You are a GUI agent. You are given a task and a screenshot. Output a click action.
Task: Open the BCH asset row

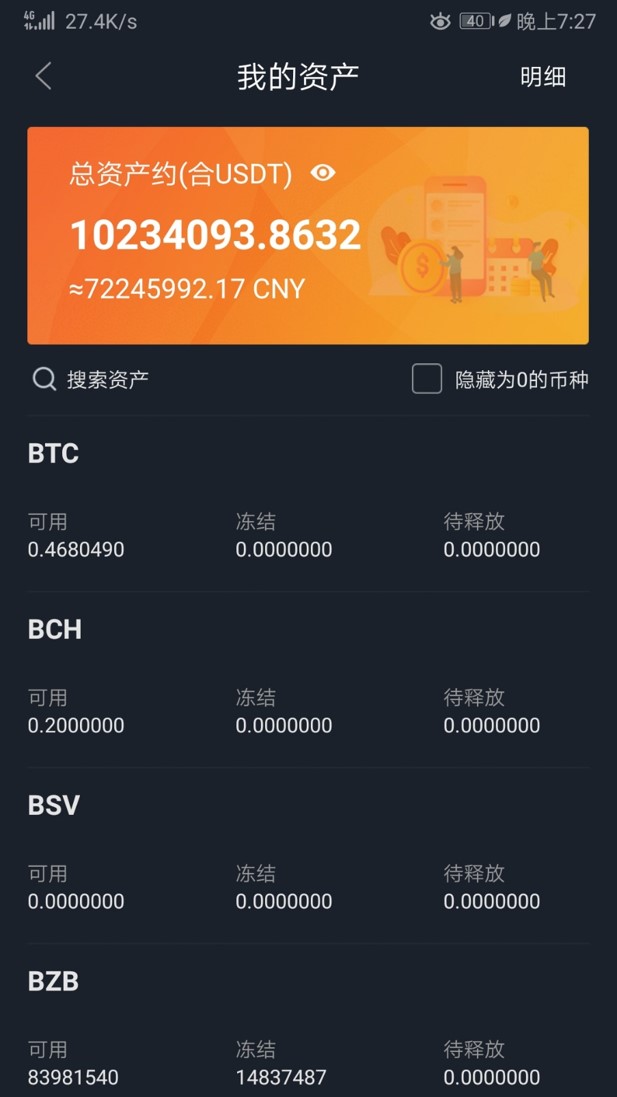(x=308, y=679)
